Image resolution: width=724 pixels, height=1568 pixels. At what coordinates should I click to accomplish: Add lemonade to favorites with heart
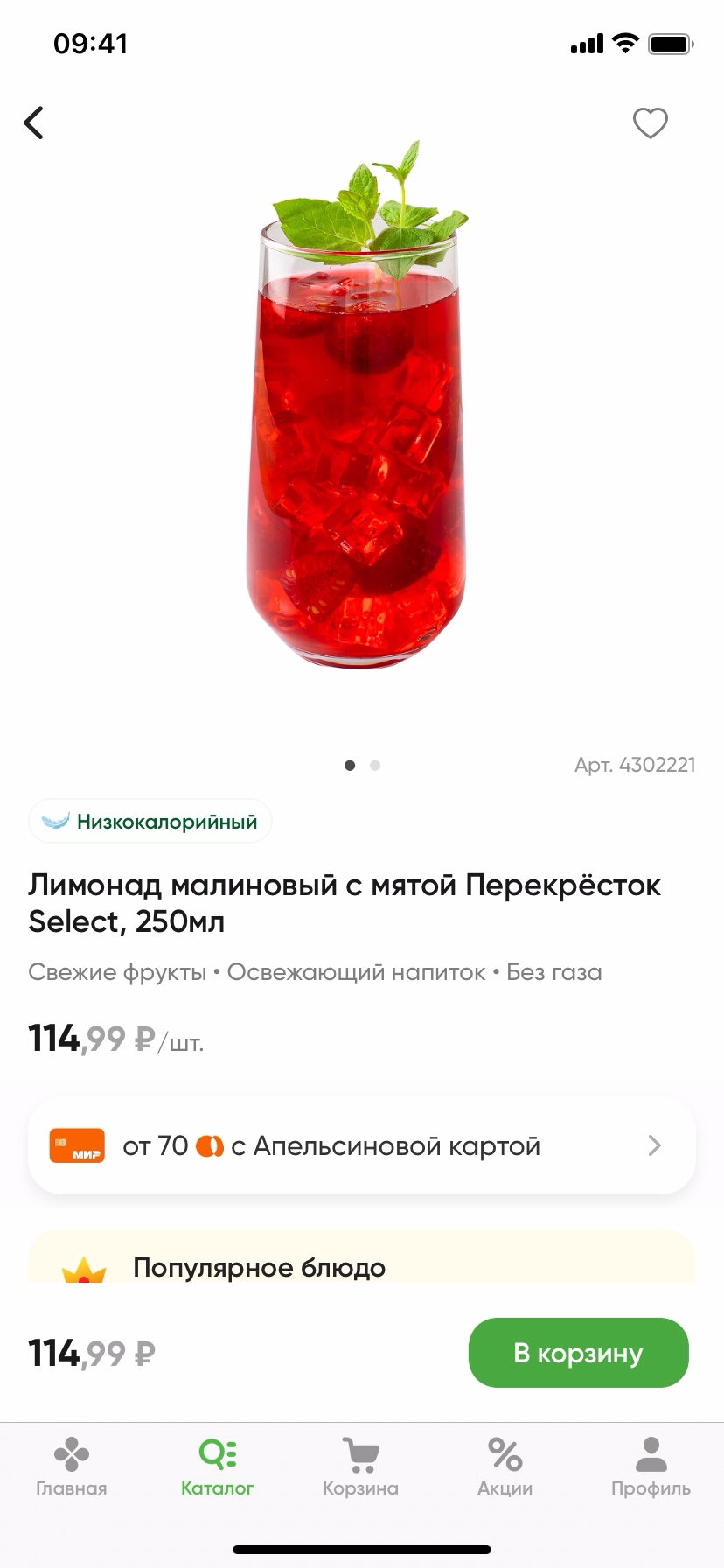coord(650,122)
